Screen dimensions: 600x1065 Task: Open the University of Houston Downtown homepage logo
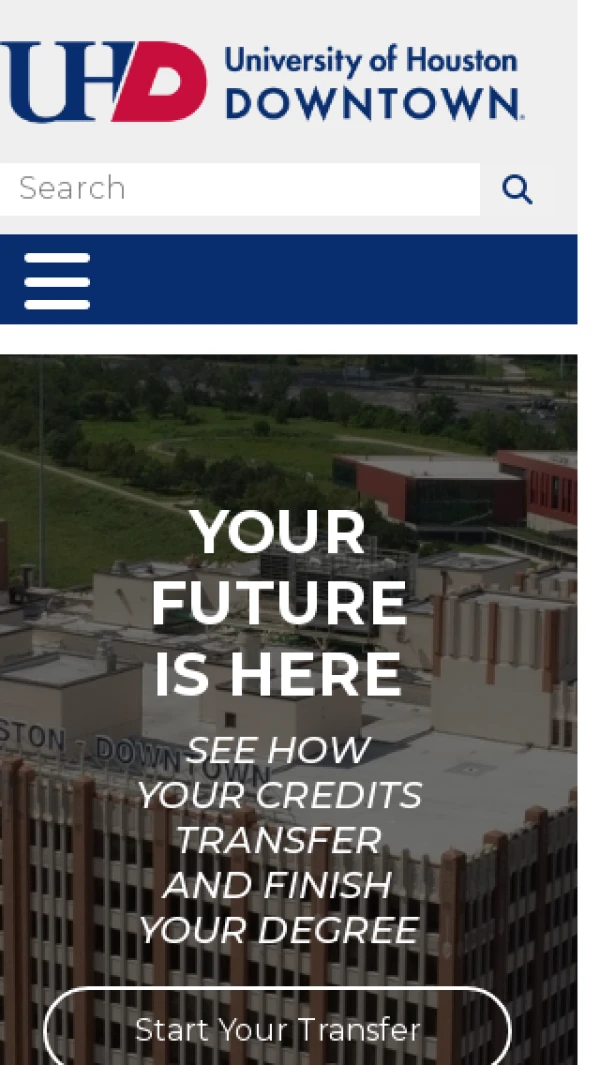point(262,82)
